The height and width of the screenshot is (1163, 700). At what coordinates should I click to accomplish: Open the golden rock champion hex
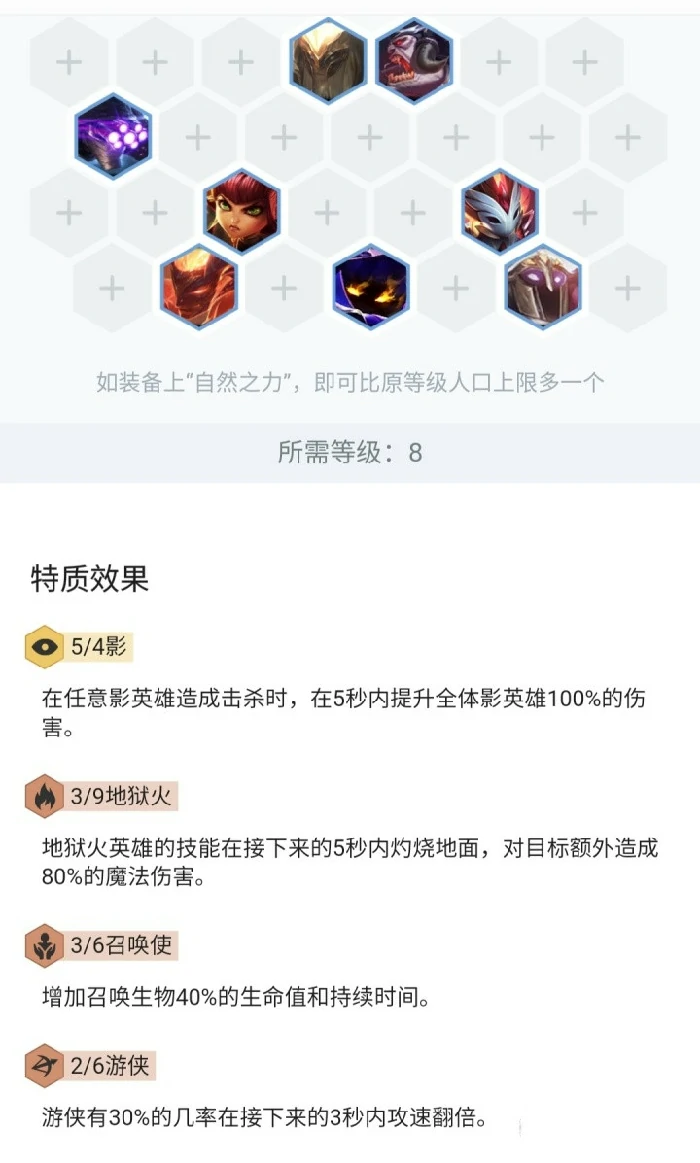click(x=327, y=60)
